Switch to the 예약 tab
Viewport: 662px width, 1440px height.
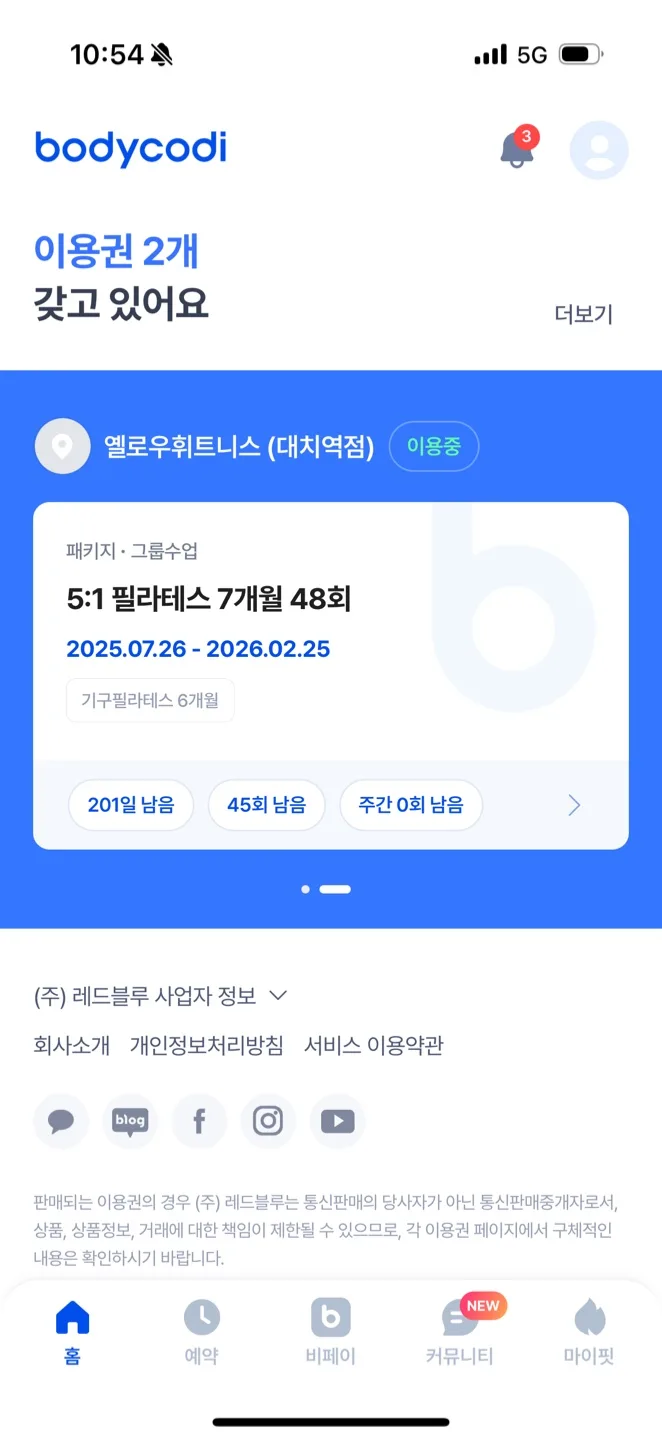201,1333
